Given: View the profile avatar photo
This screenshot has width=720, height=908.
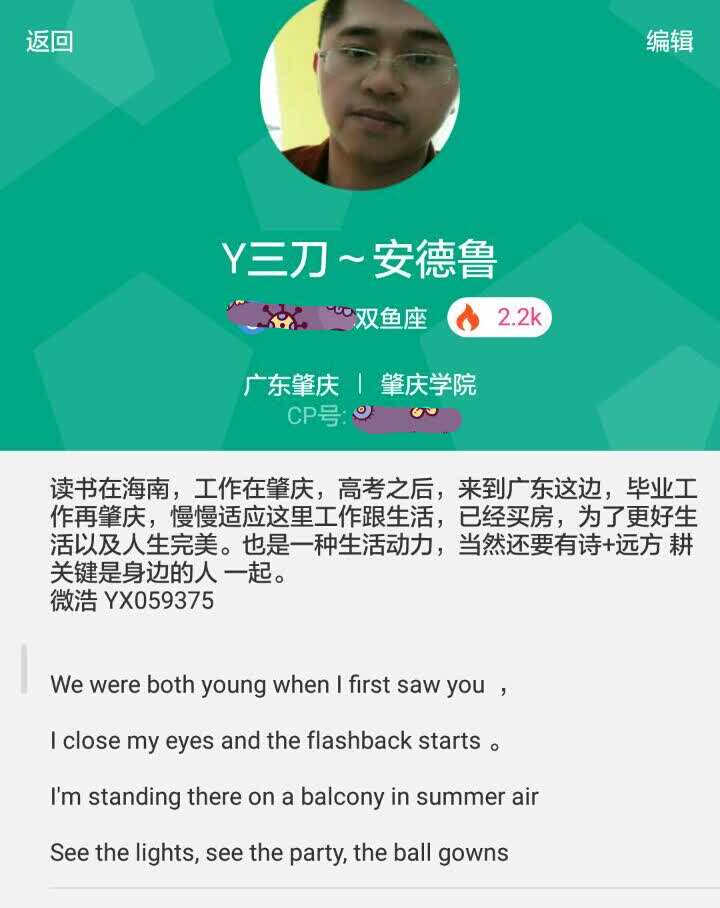Looking at the screenshot, I should [x=360, y=92].
